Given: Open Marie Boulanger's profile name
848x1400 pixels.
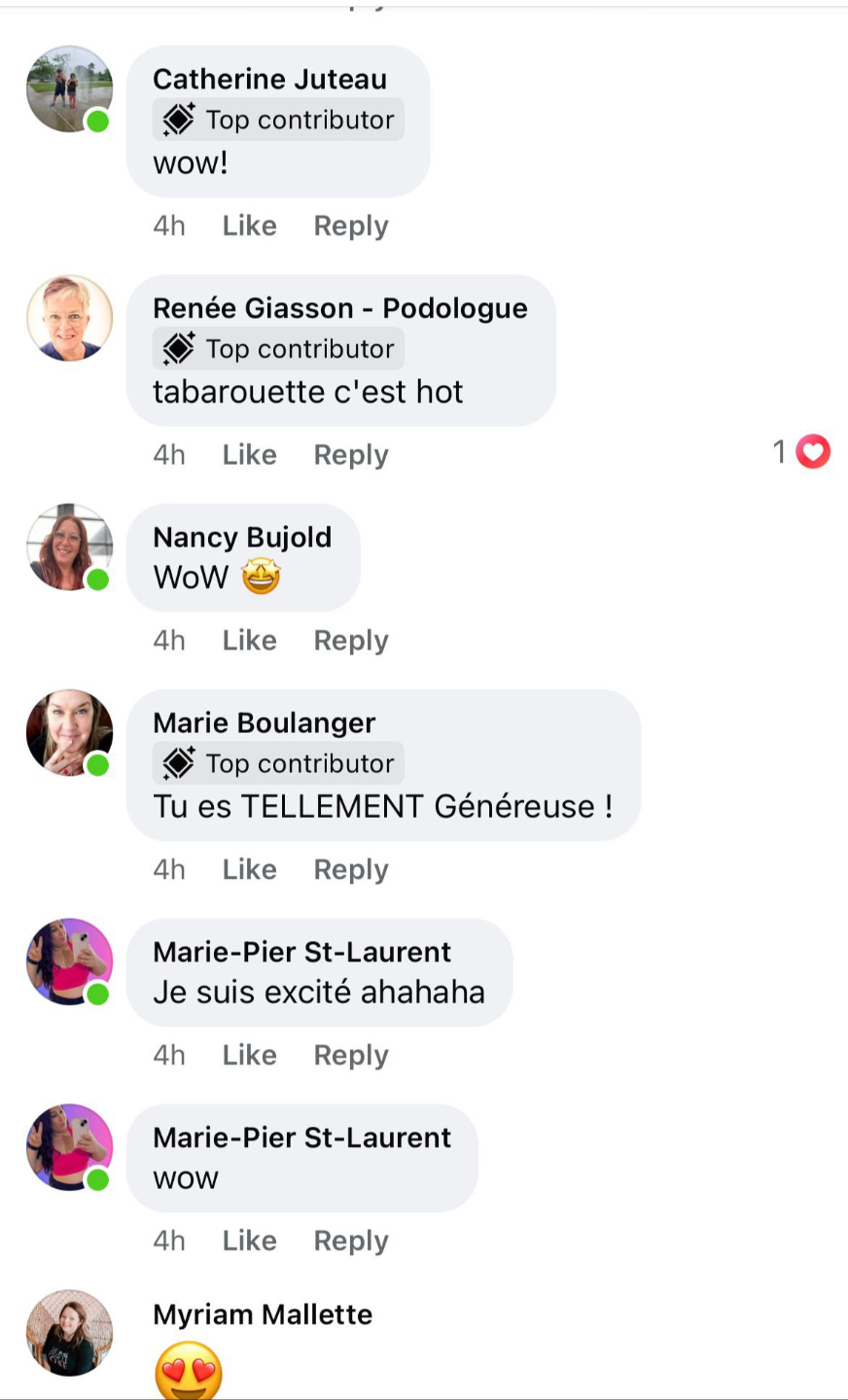Looking at the screenshot, I should [x=264, y=723].
